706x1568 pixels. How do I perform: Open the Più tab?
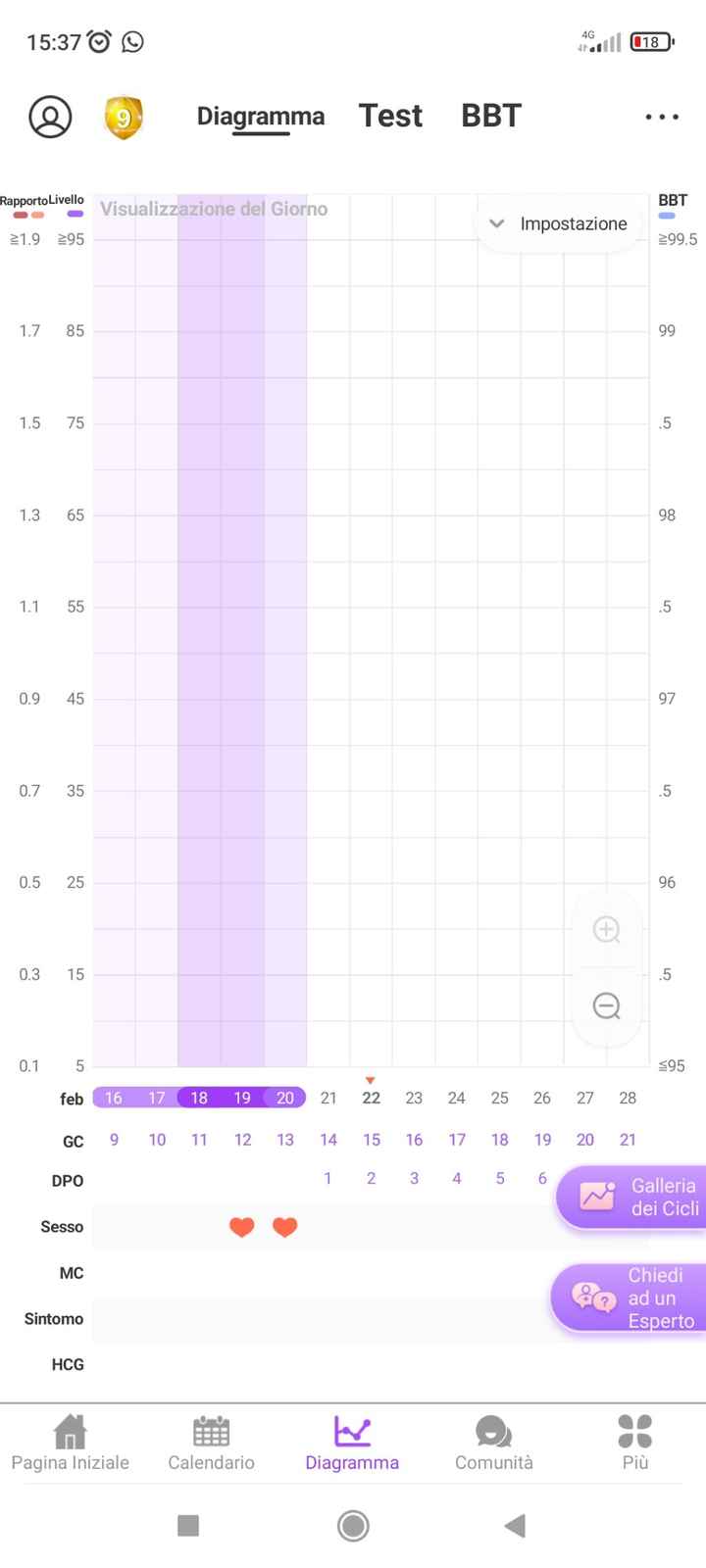634,1443
